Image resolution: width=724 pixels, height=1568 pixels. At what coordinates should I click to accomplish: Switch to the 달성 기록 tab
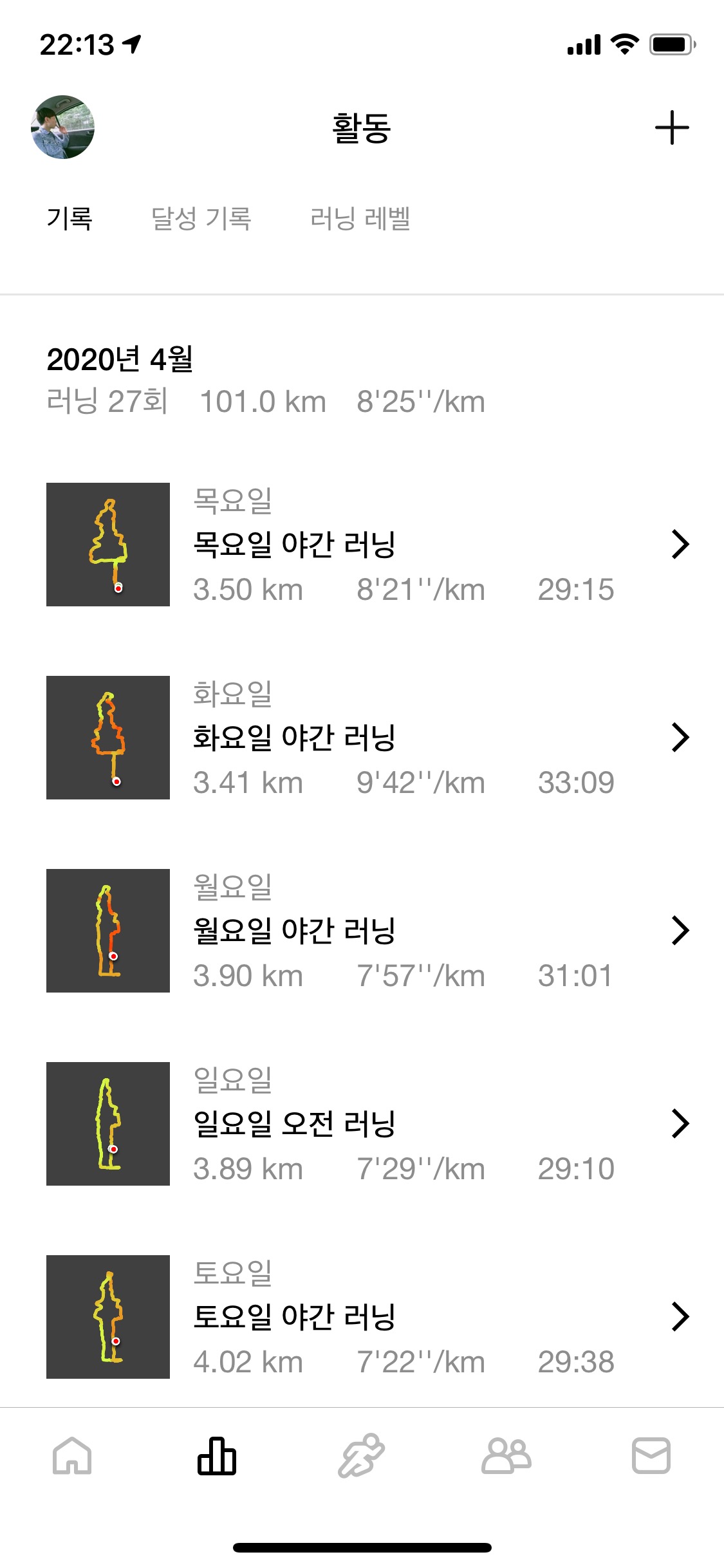click(x=201, y=219)
